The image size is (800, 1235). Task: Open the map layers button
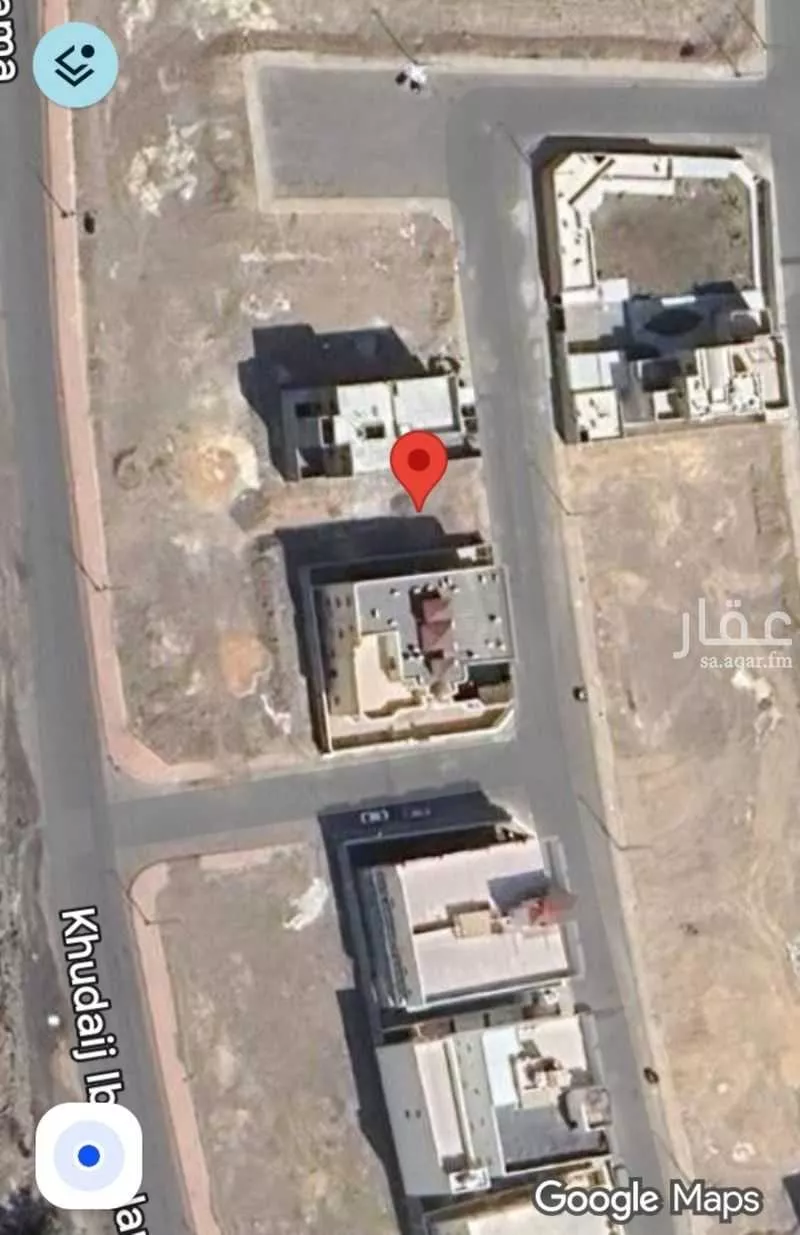(75, 65)
